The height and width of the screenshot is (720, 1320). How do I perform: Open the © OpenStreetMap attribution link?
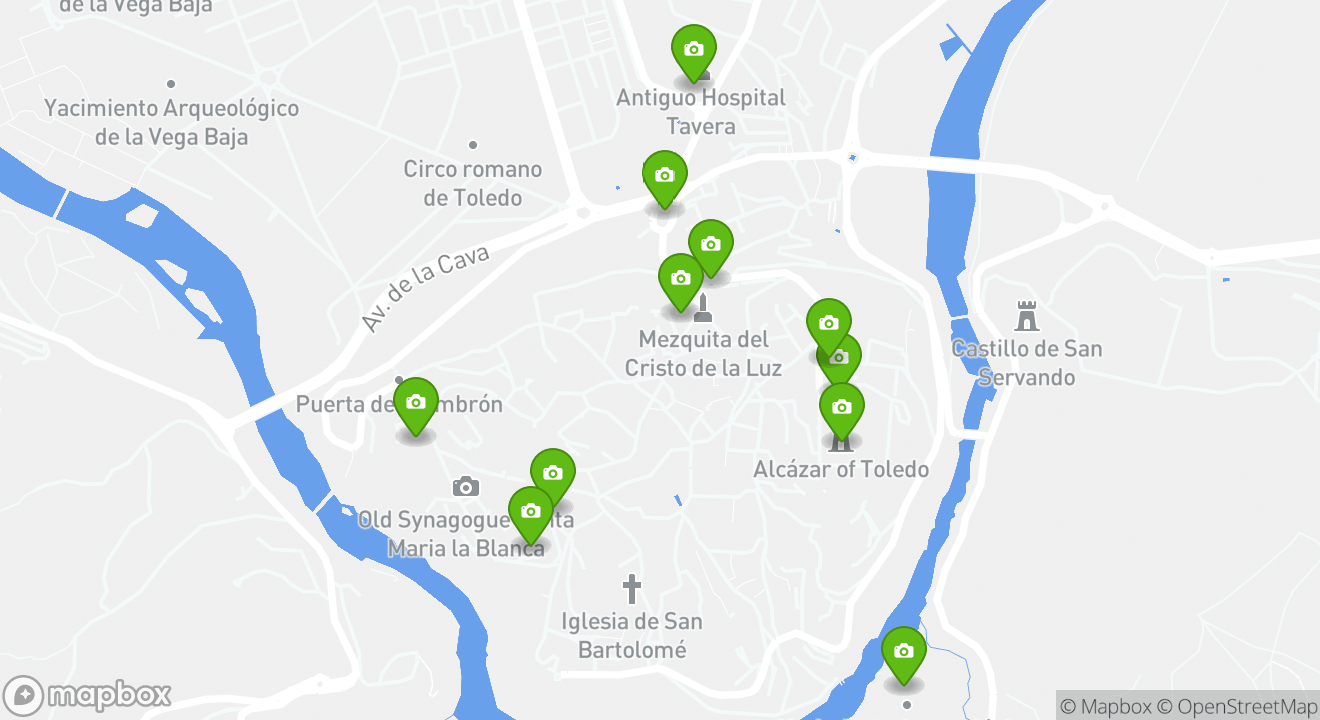pos(1238,706)
